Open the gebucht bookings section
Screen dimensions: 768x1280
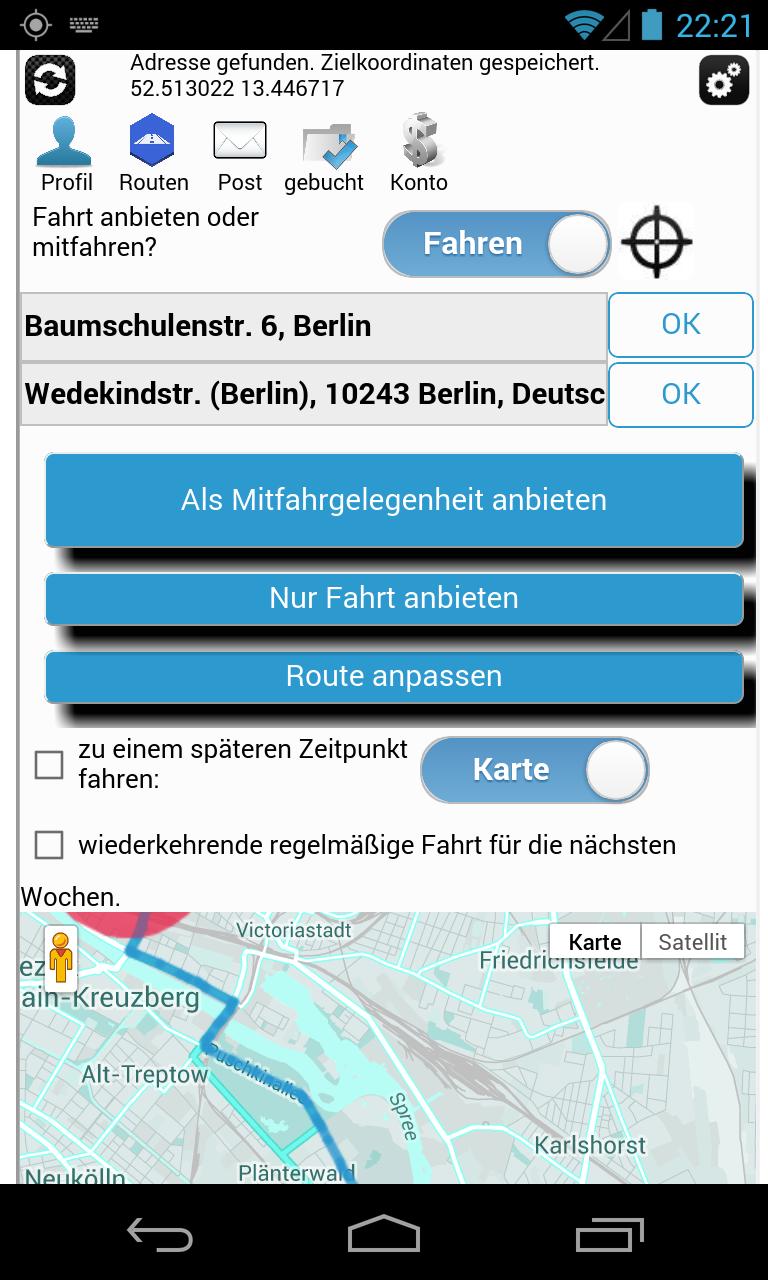click(325, 155)
